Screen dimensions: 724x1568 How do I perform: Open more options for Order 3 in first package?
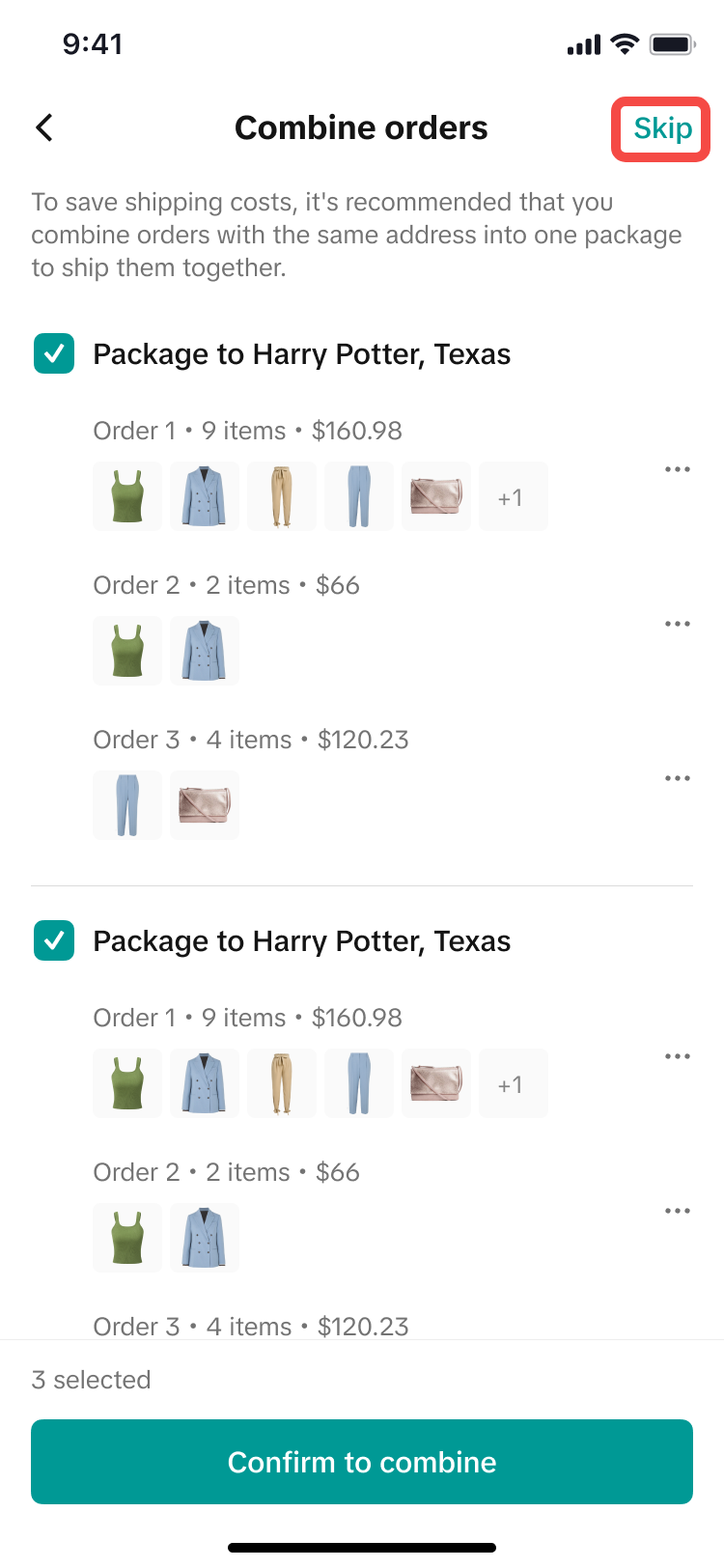click(678, 779)
